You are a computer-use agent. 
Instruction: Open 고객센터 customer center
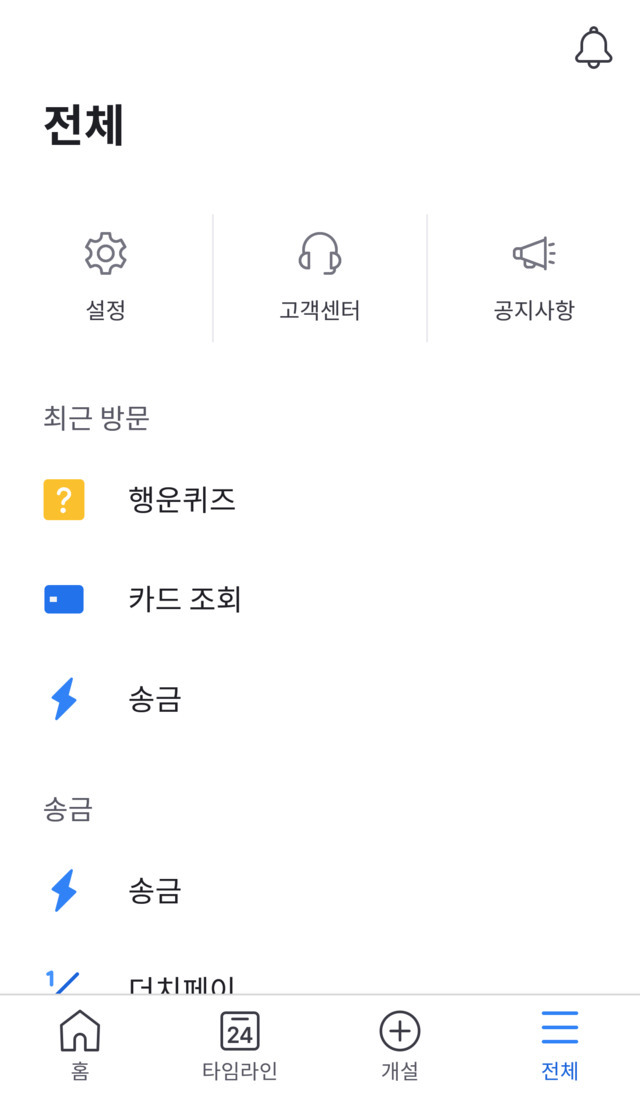tap(320, 276)
